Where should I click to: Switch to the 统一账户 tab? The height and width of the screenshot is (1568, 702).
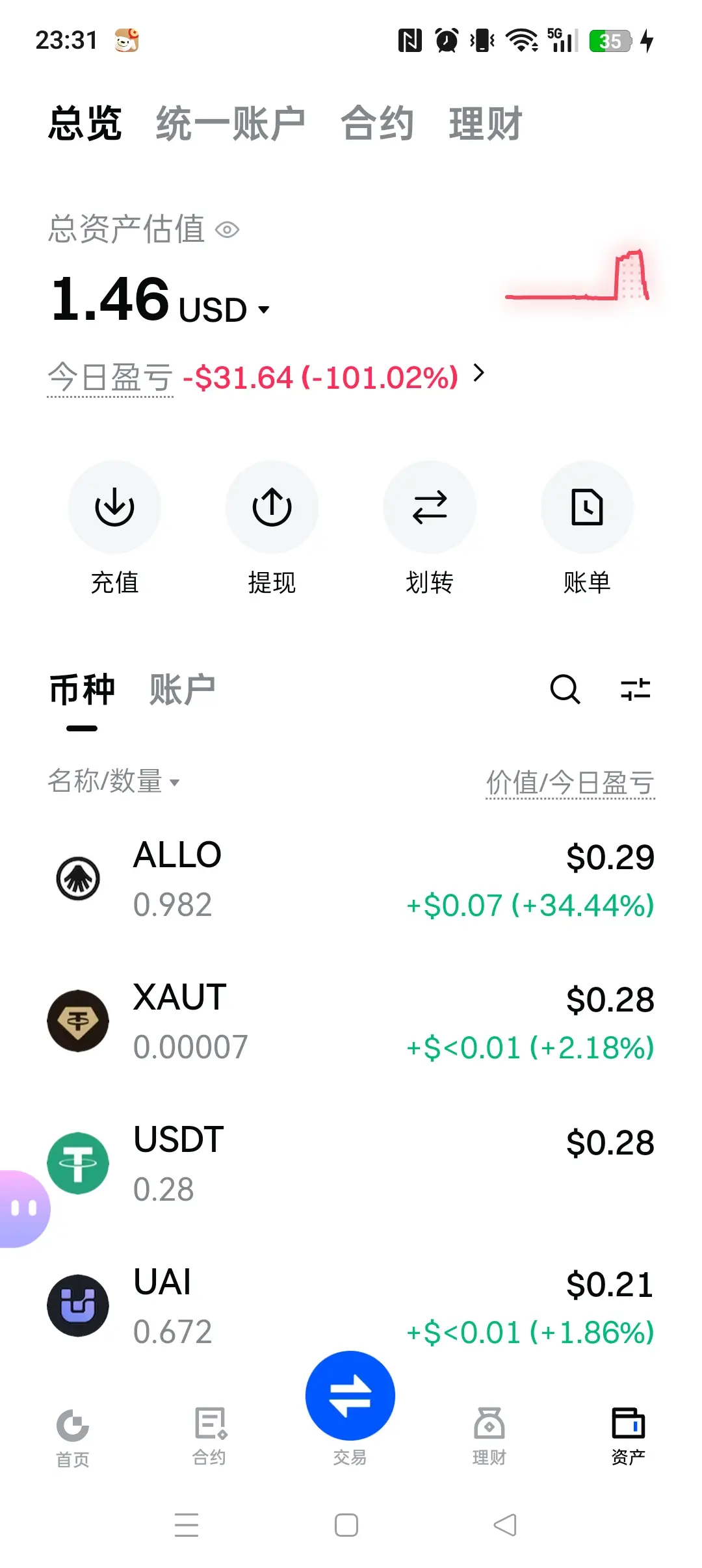pos(230,124)
